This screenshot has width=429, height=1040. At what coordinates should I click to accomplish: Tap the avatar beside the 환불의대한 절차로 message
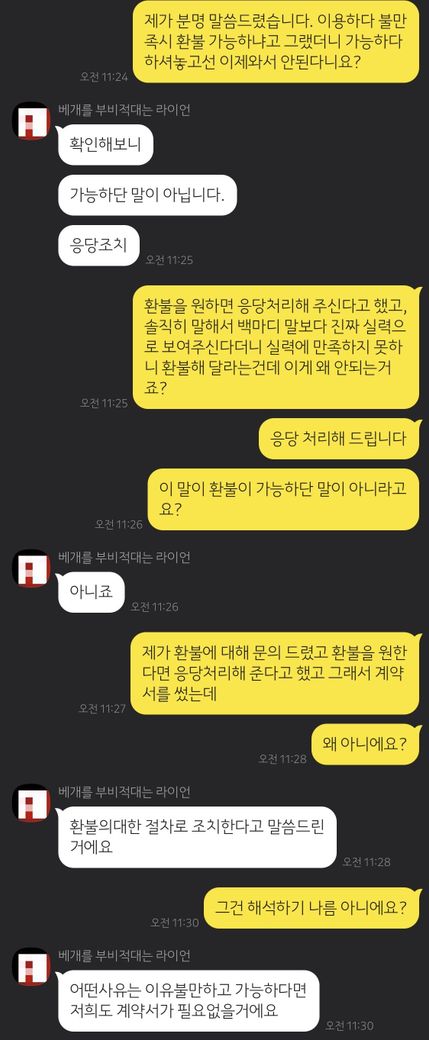(31, 803)
